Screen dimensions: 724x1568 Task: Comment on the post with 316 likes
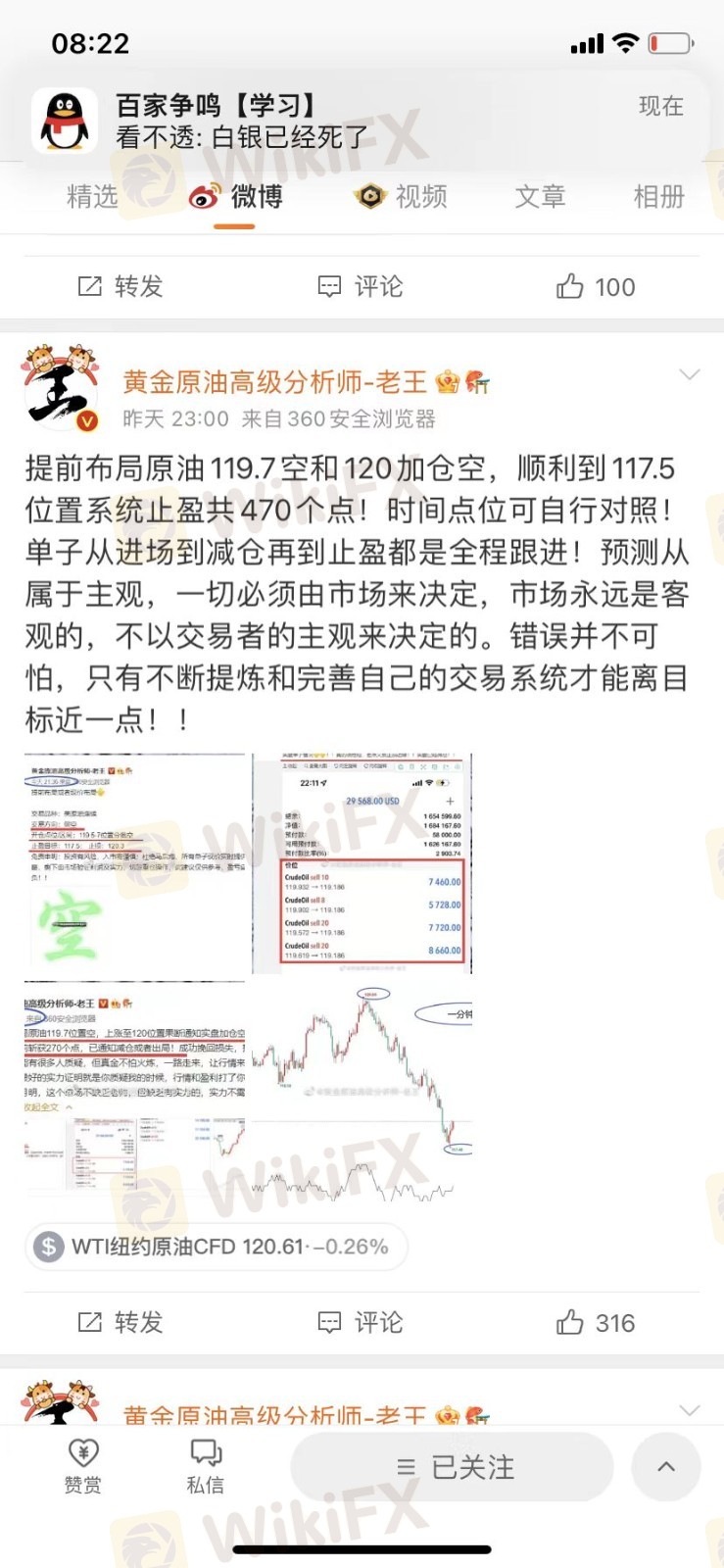click(361, 1323)
